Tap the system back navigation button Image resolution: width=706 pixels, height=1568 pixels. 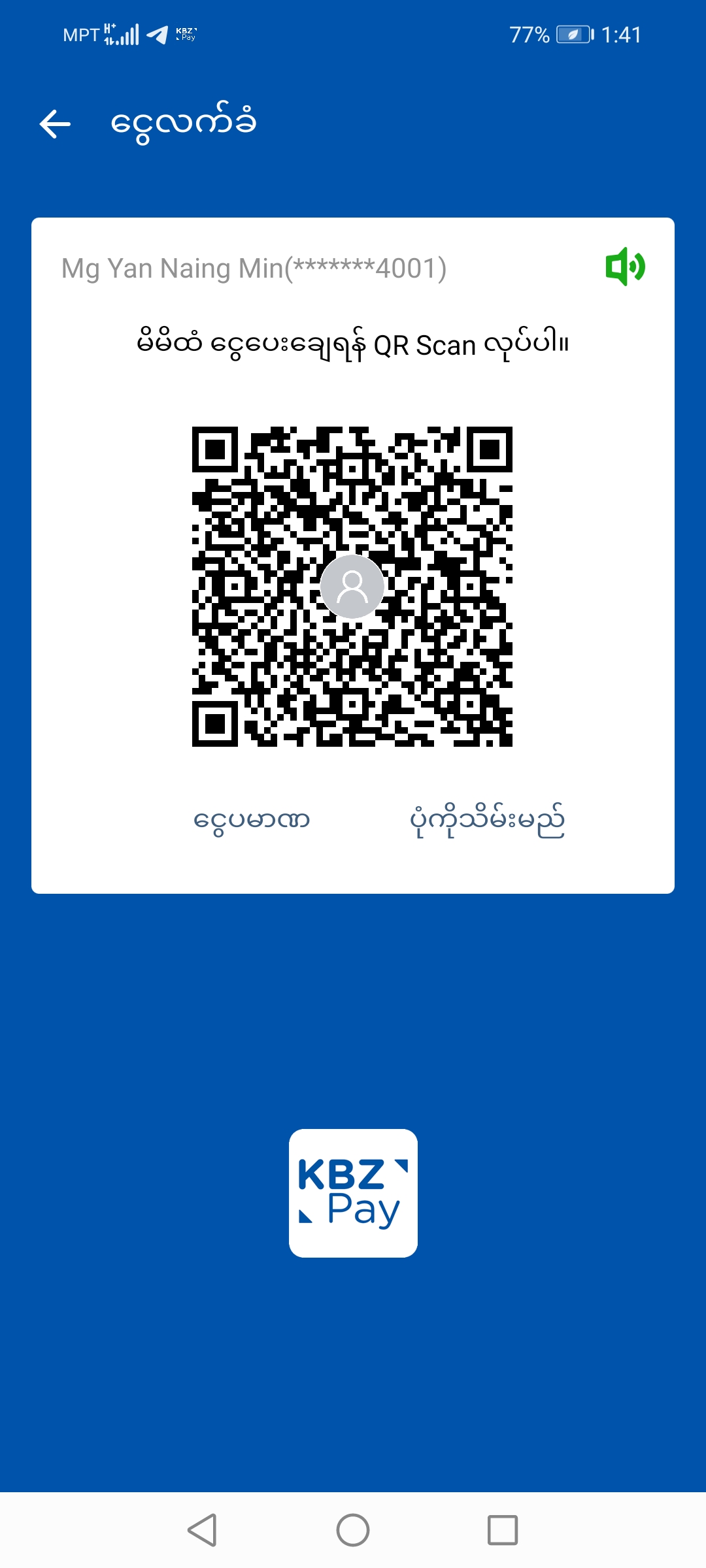[202, 1530]
